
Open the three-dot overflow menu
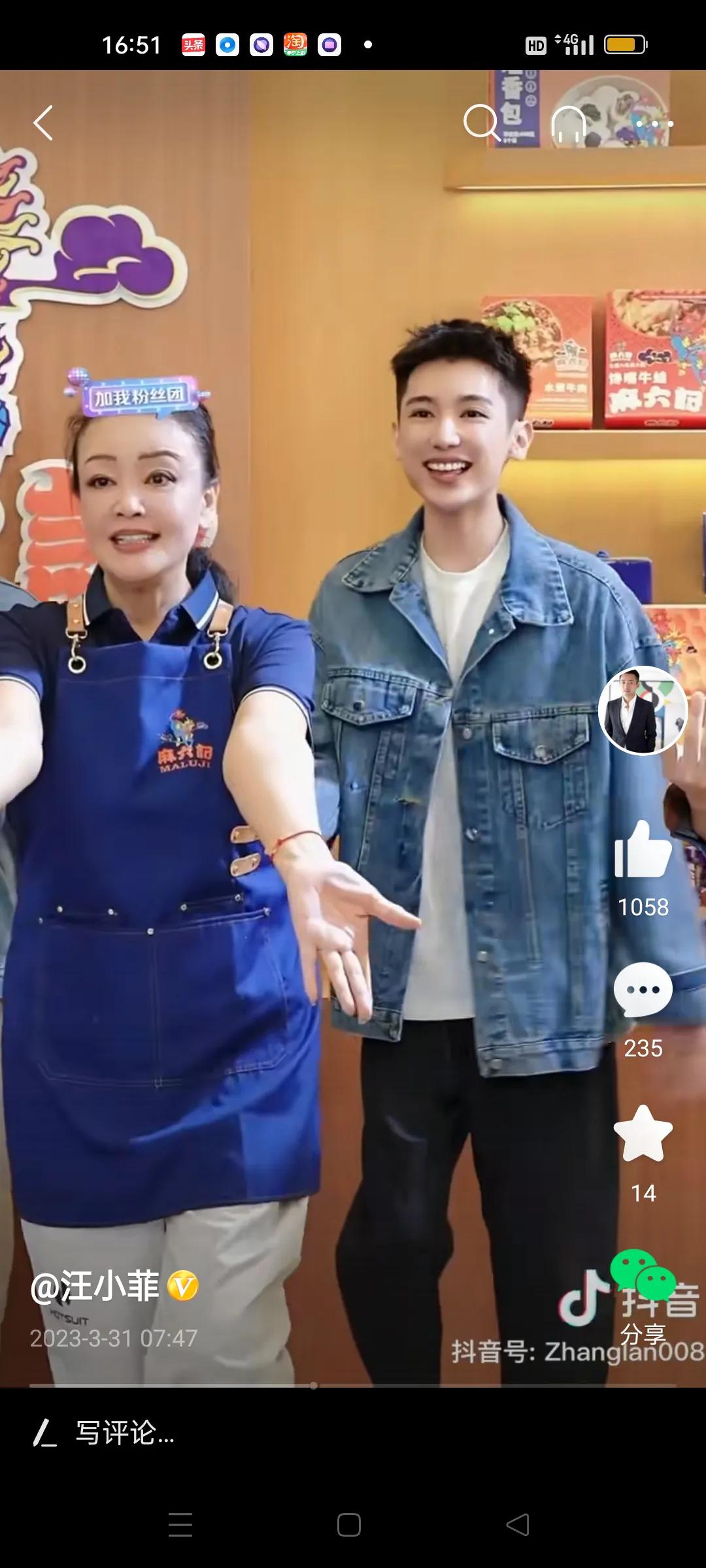coord(654,123)
